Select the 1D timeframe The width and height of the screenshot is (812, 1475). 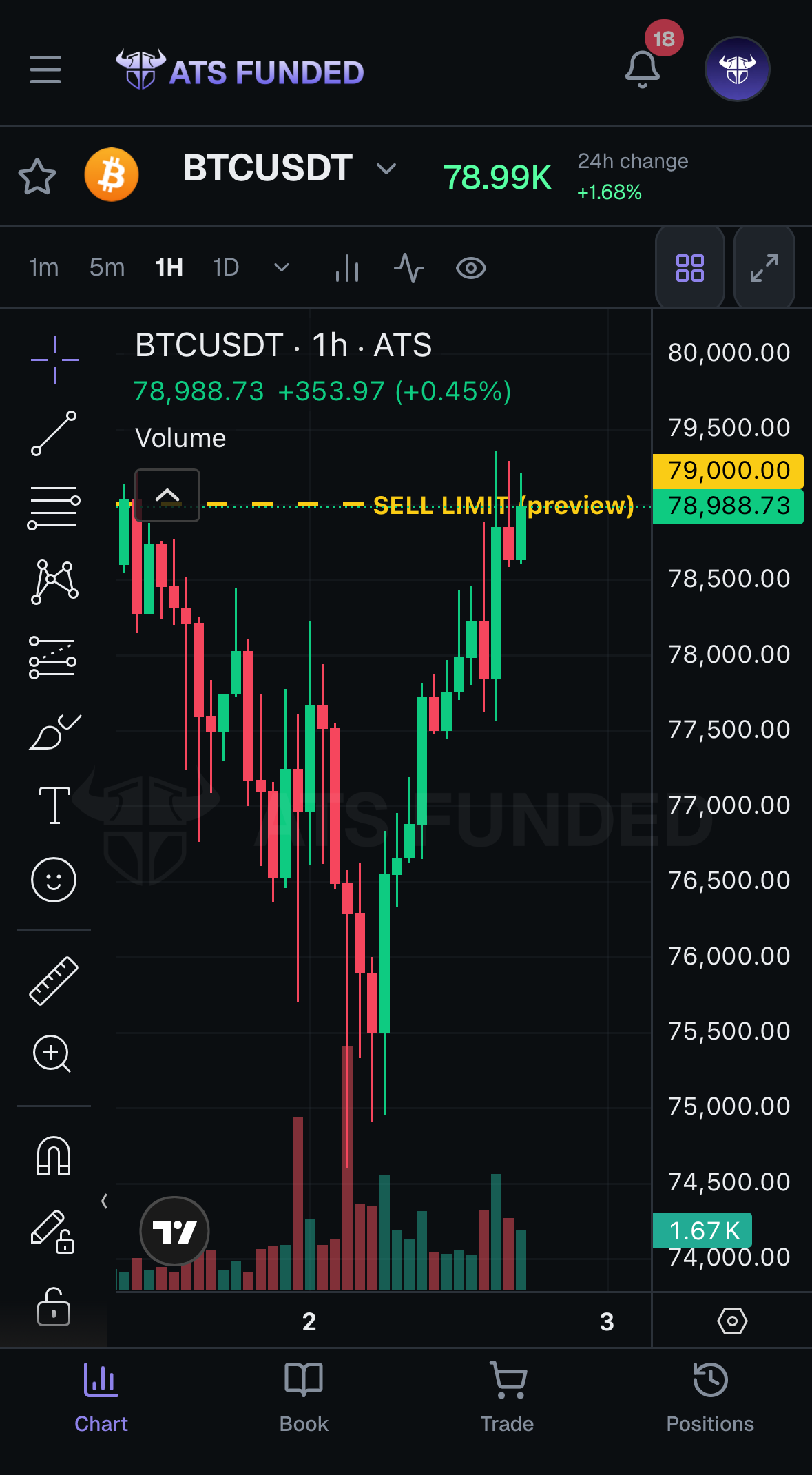pos(225,267)
